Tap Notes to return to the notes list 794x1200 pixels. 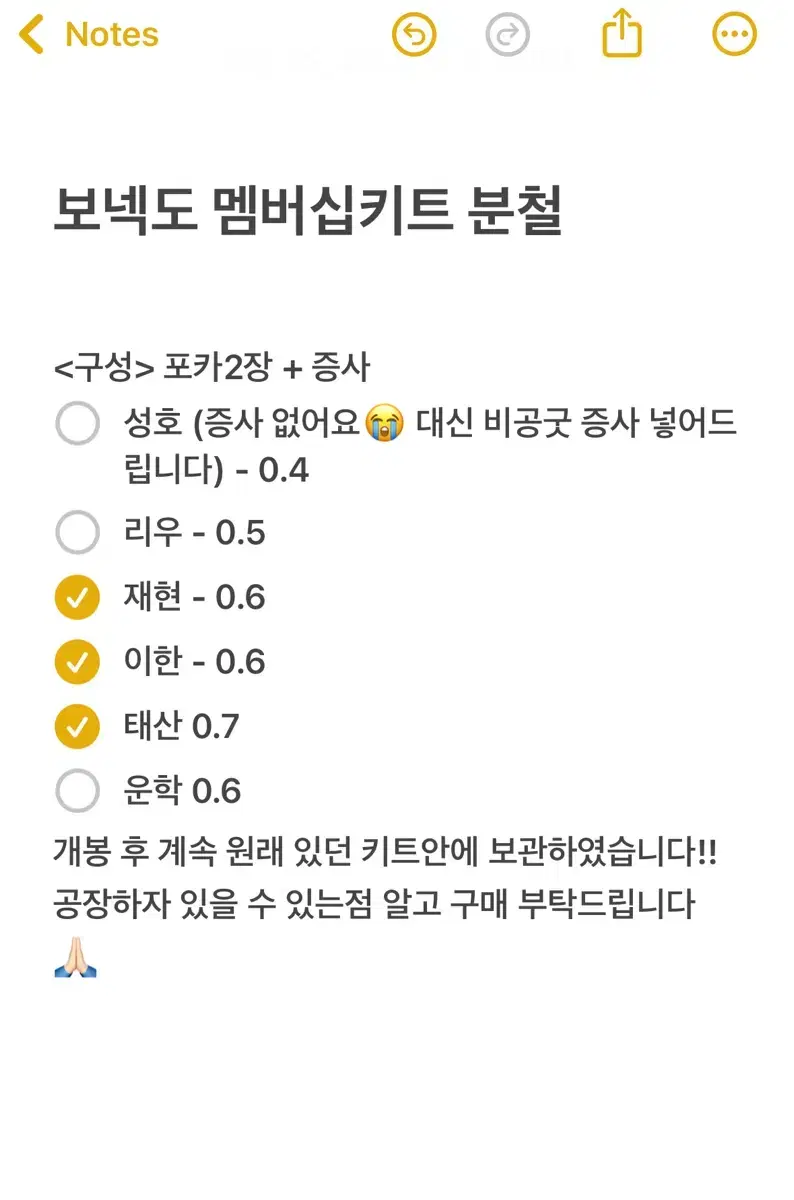tap(112, 35)
